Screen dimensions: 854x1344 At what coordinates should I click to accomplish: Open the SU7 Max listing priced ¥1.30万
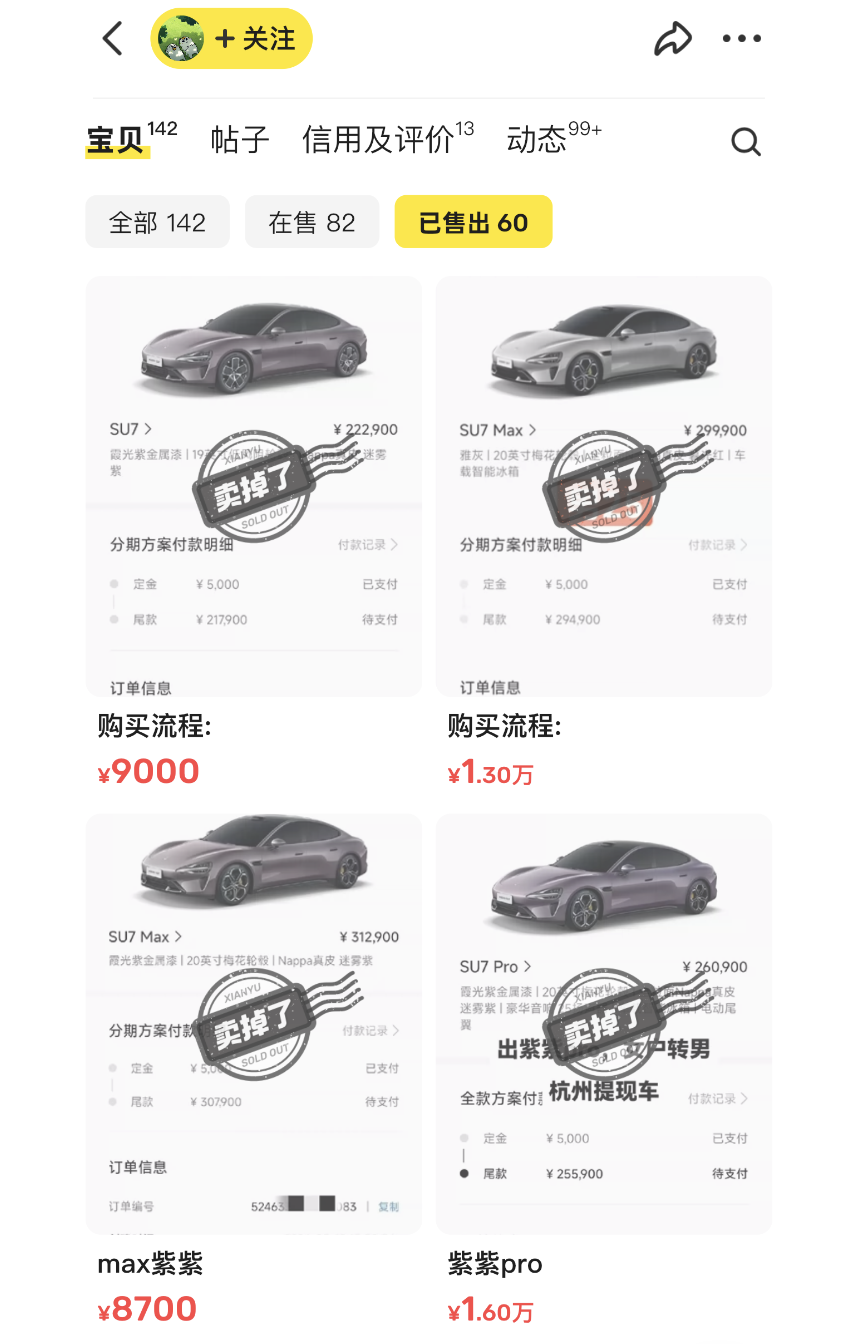tap(603, 487)
